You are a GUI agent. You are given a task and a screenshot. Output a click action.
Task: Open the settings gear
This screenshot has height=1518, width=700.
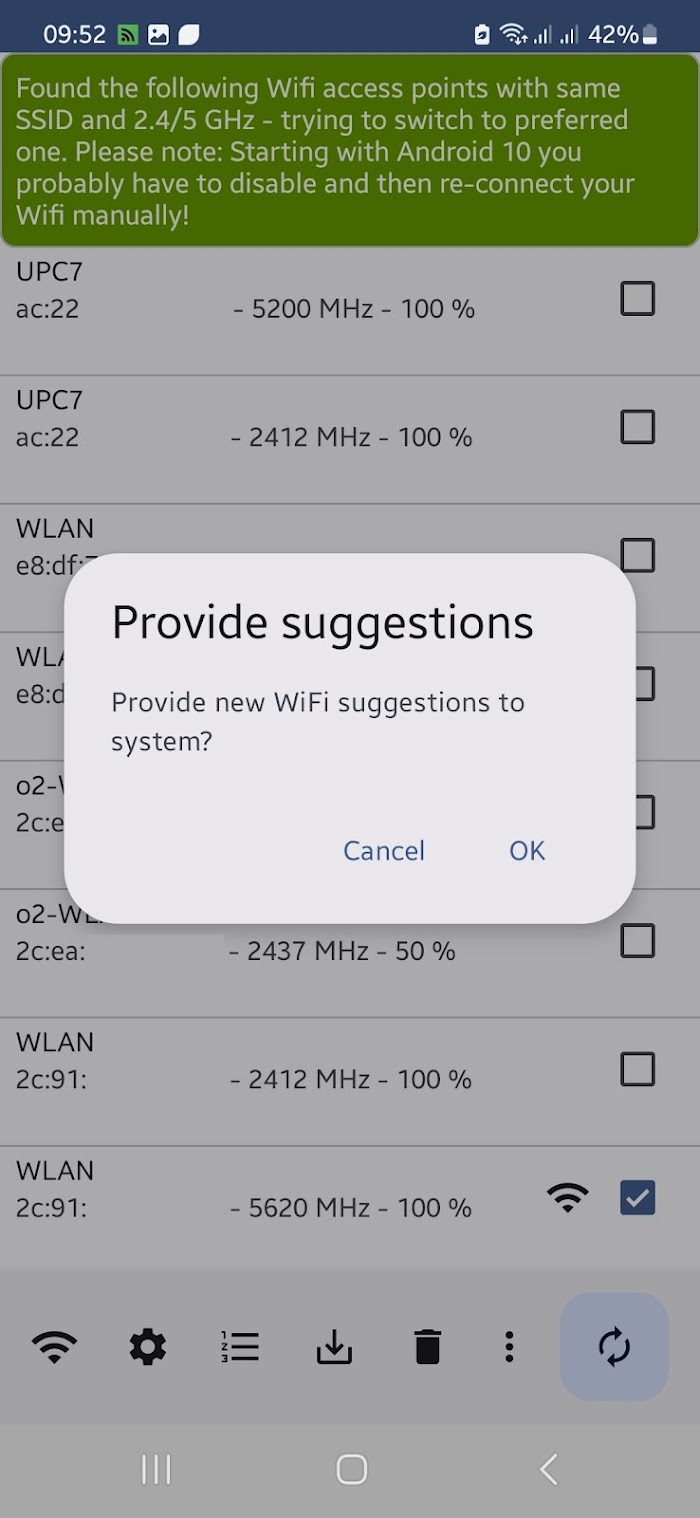tap(148, 1348)
